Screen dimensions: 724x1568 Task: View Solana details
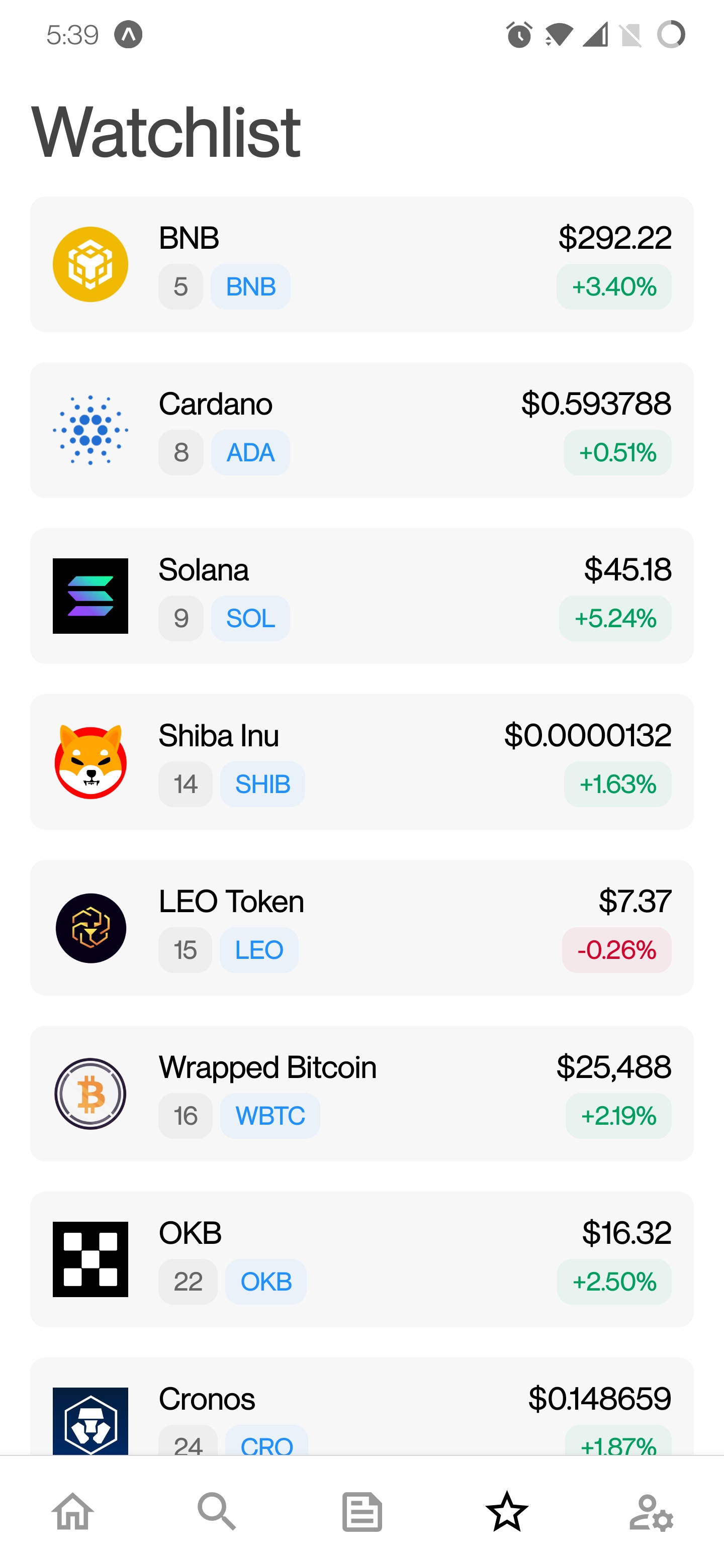361,596
